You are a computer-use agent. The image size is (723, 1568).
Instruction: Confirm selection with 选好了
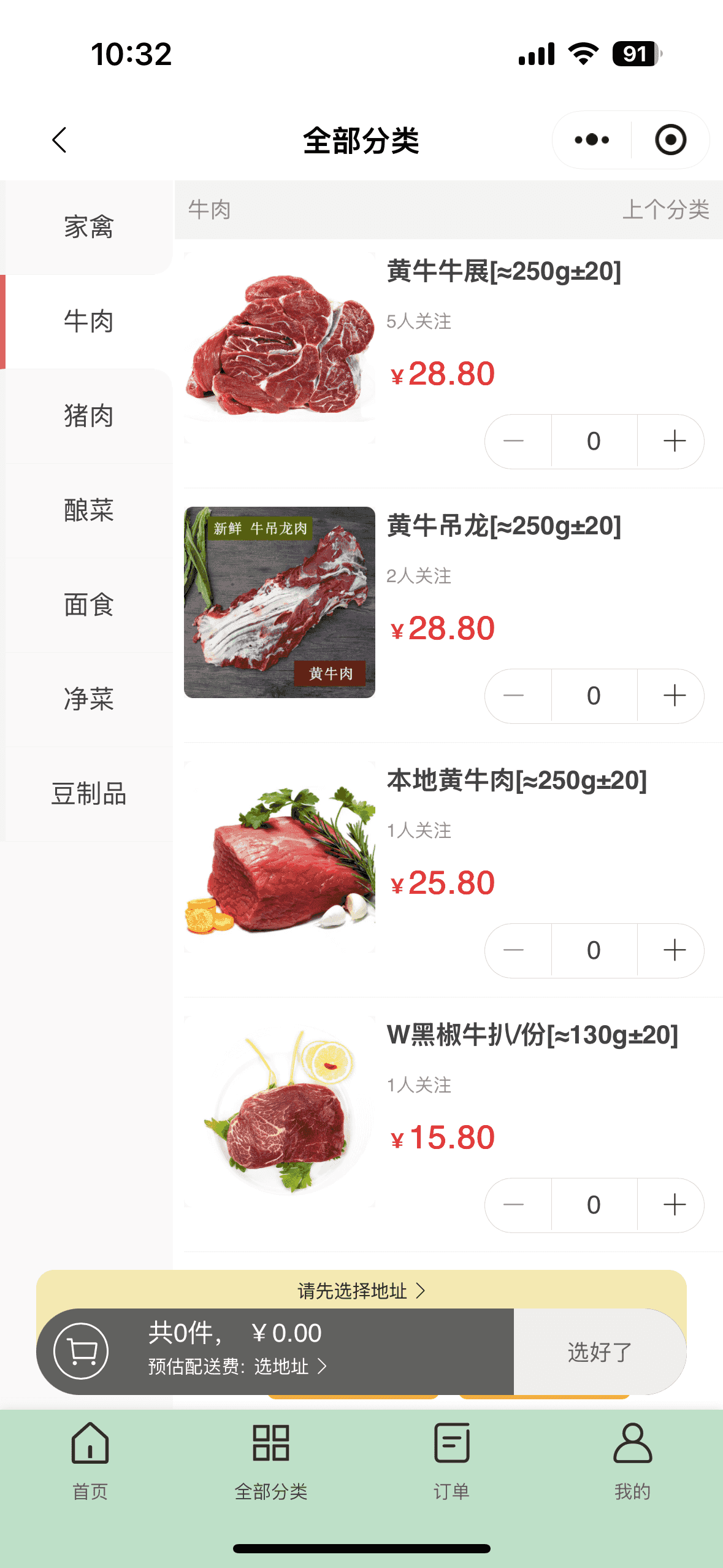599,1351
